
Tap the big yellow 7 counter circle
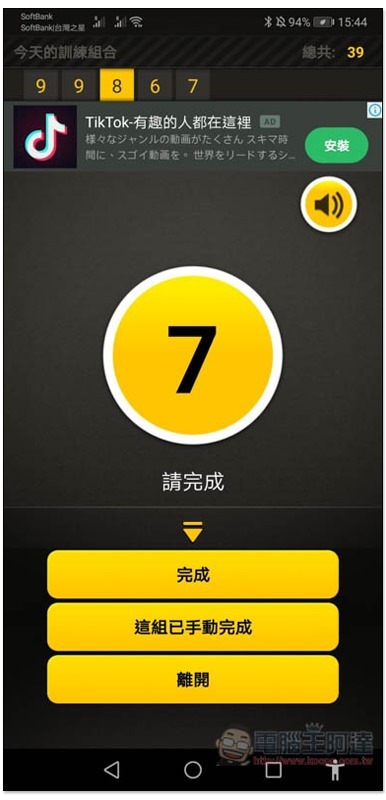[193, 355]
